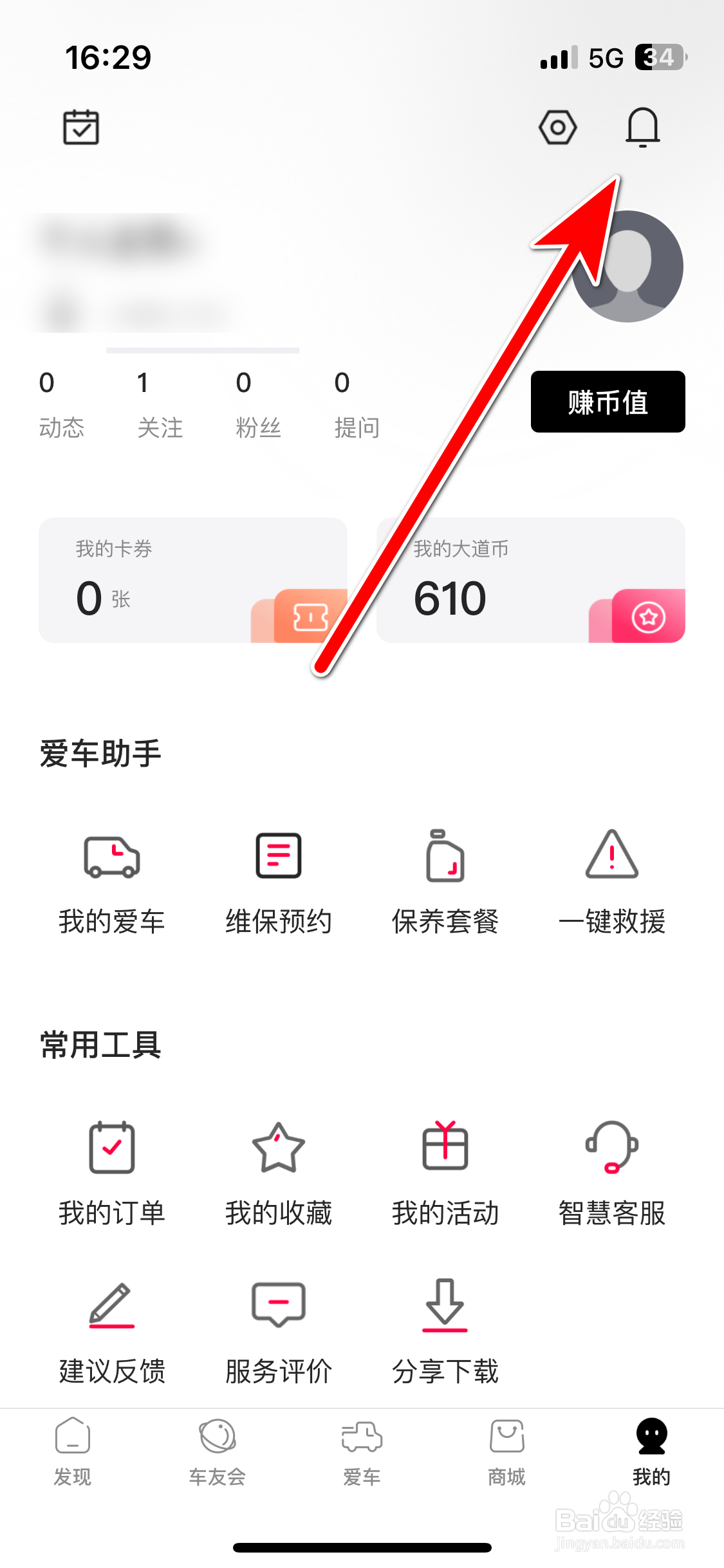The width and height of the screenshot is (724, 1568).
Task: Open the 维保预约 maintenance booking icon
Action: 279,856
